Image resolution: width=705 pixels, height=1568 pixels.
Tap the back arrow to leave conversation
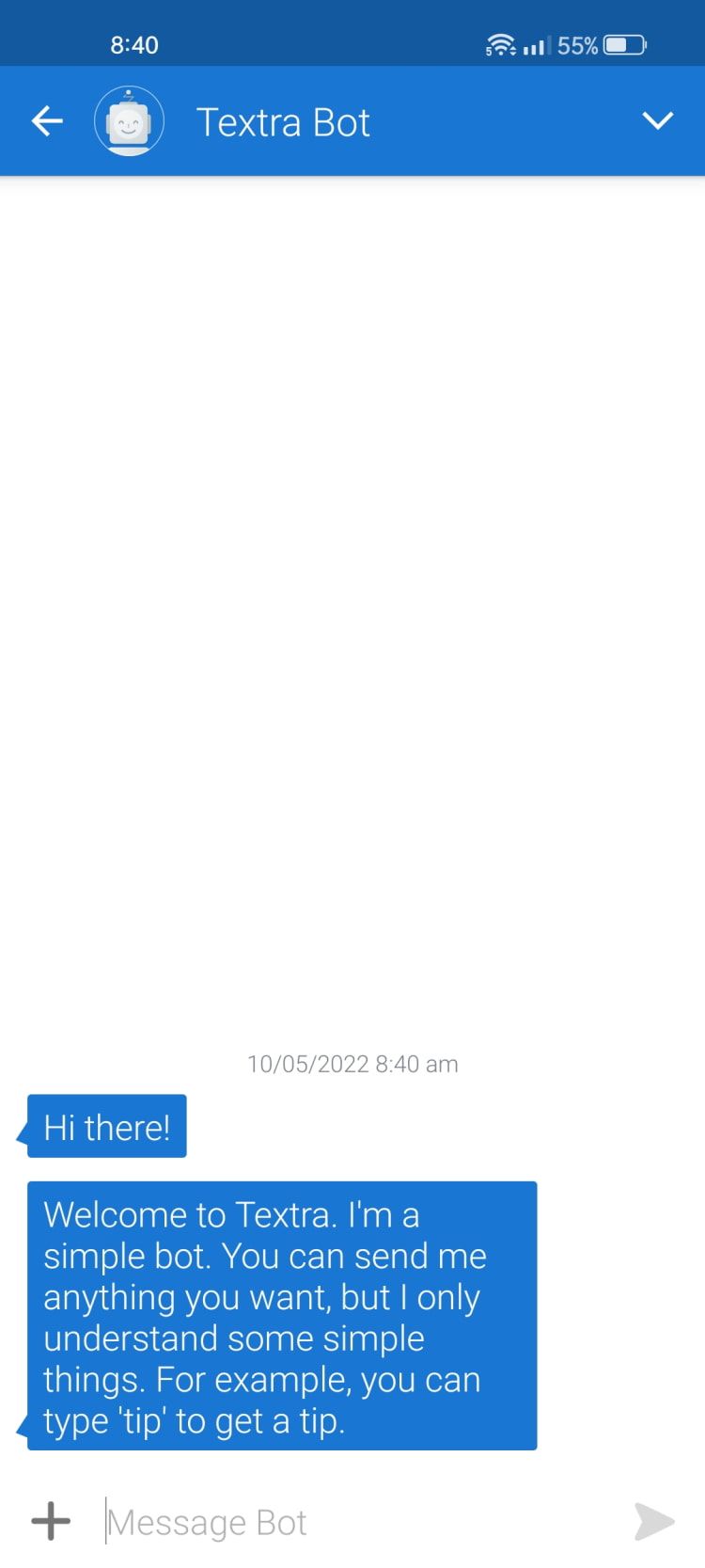point(46,120)
